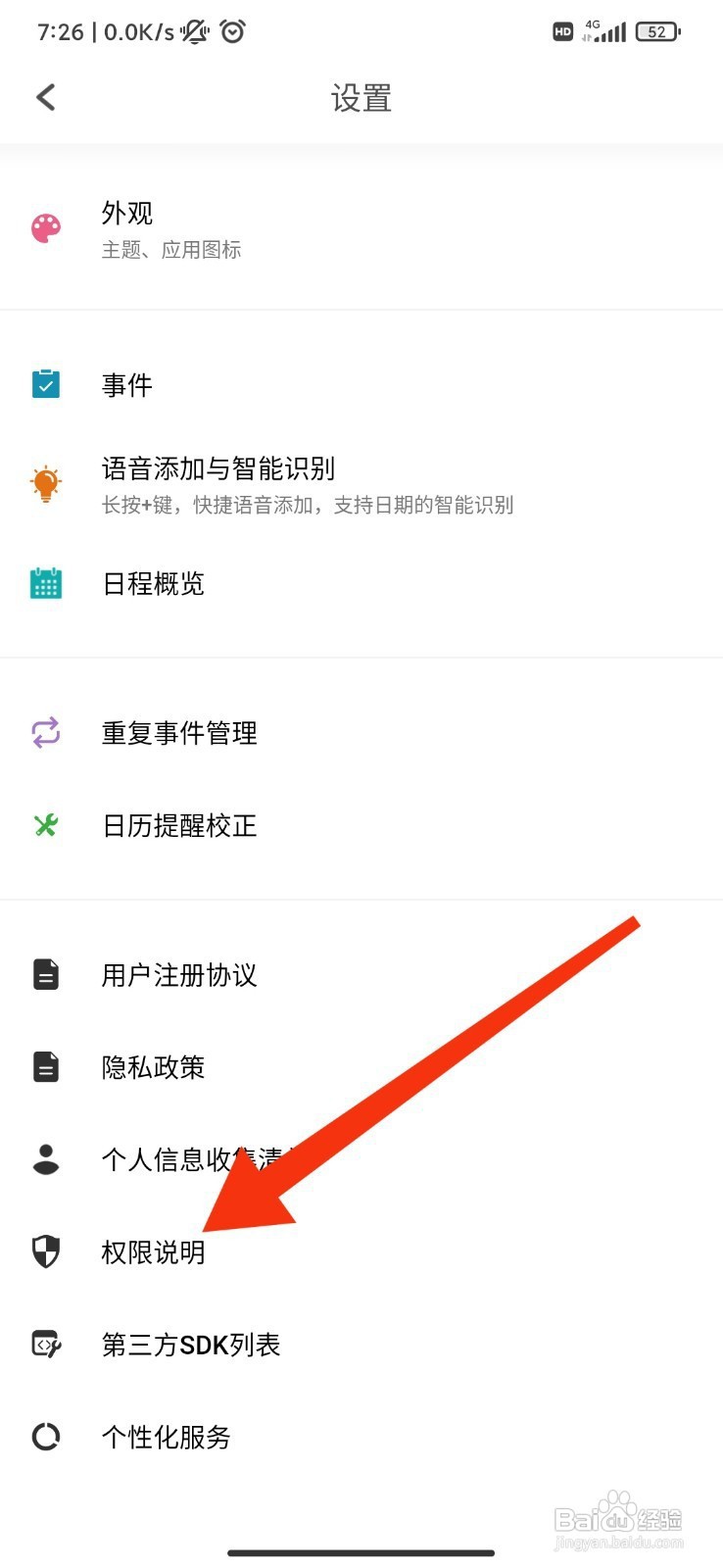This screenshot has height=1568, width=723.
Task: Tap the SDK icon next to 第三方SDK列表
Action: (45, 1344)
